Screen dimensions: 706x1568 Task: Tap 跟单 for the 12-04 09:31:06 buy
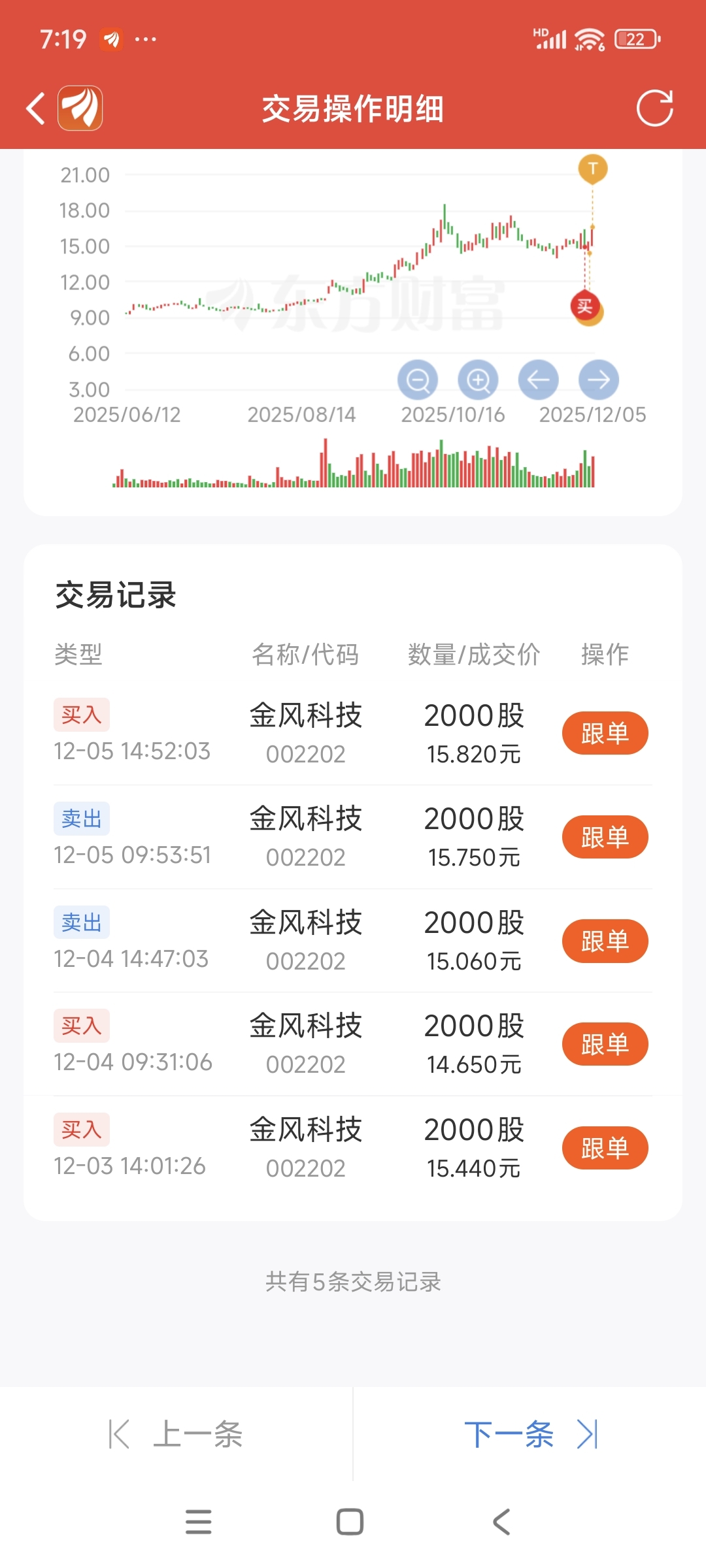(605, 1044)
